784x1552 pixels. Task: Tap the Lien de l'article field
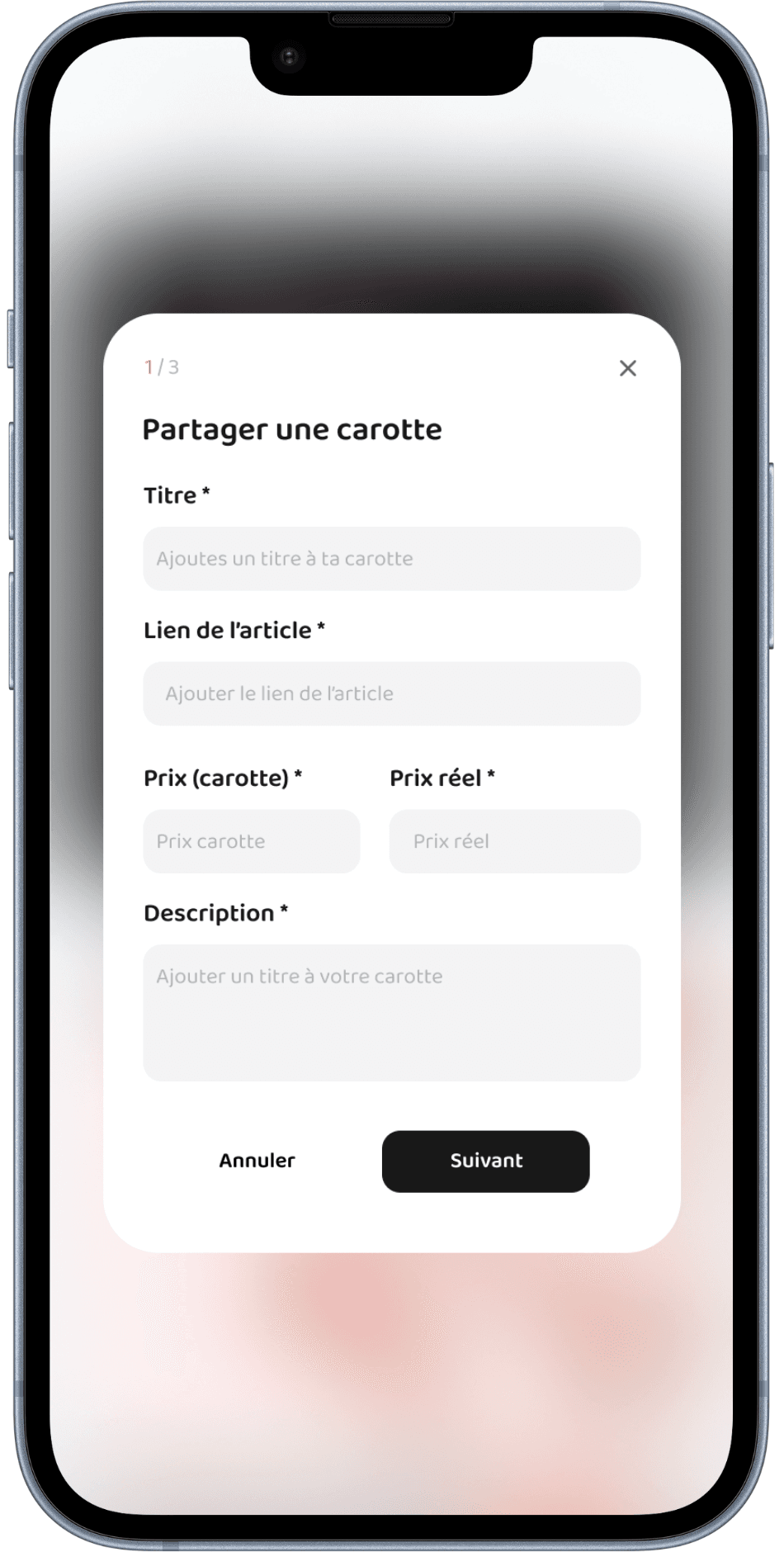[391, 693]
